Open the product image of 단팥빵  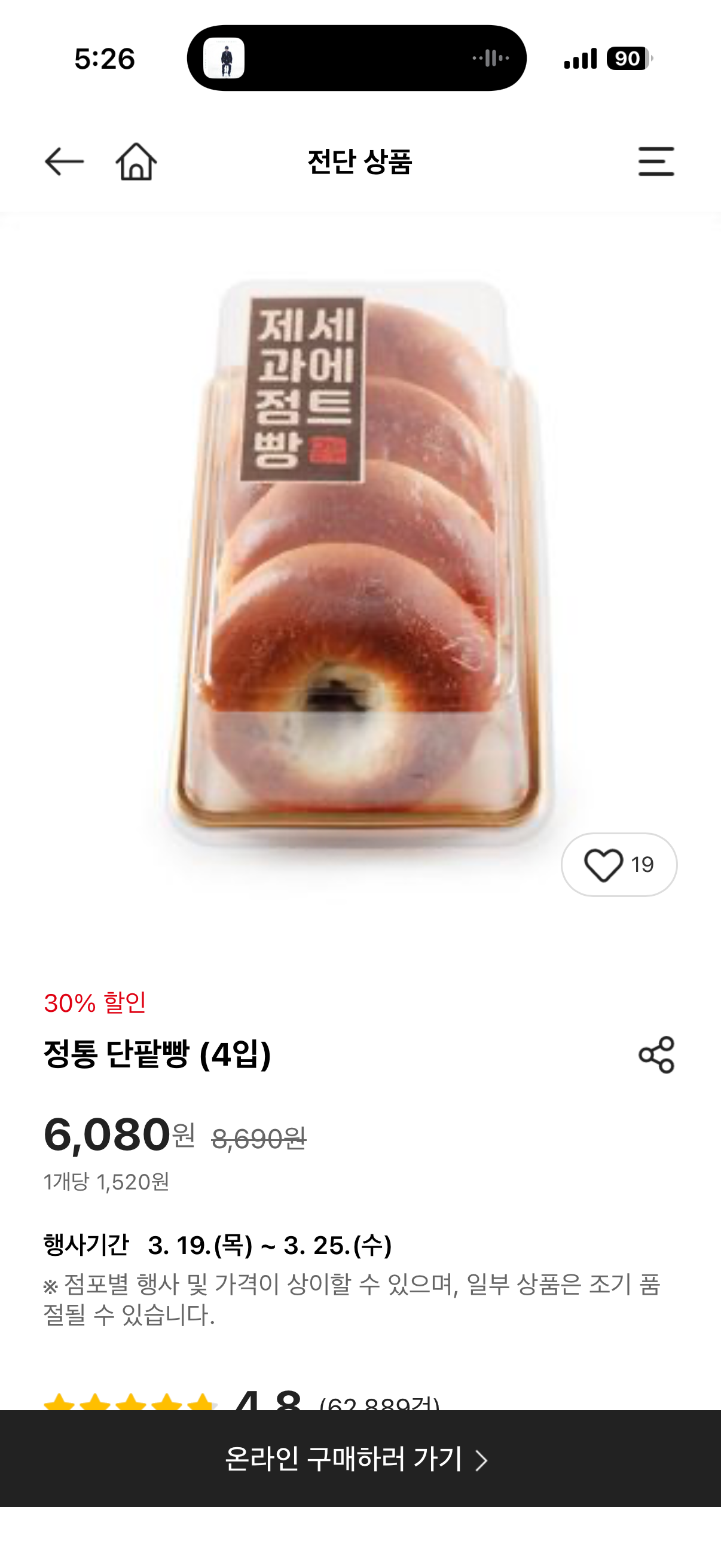pyautogui.click(x=359, y=560)
